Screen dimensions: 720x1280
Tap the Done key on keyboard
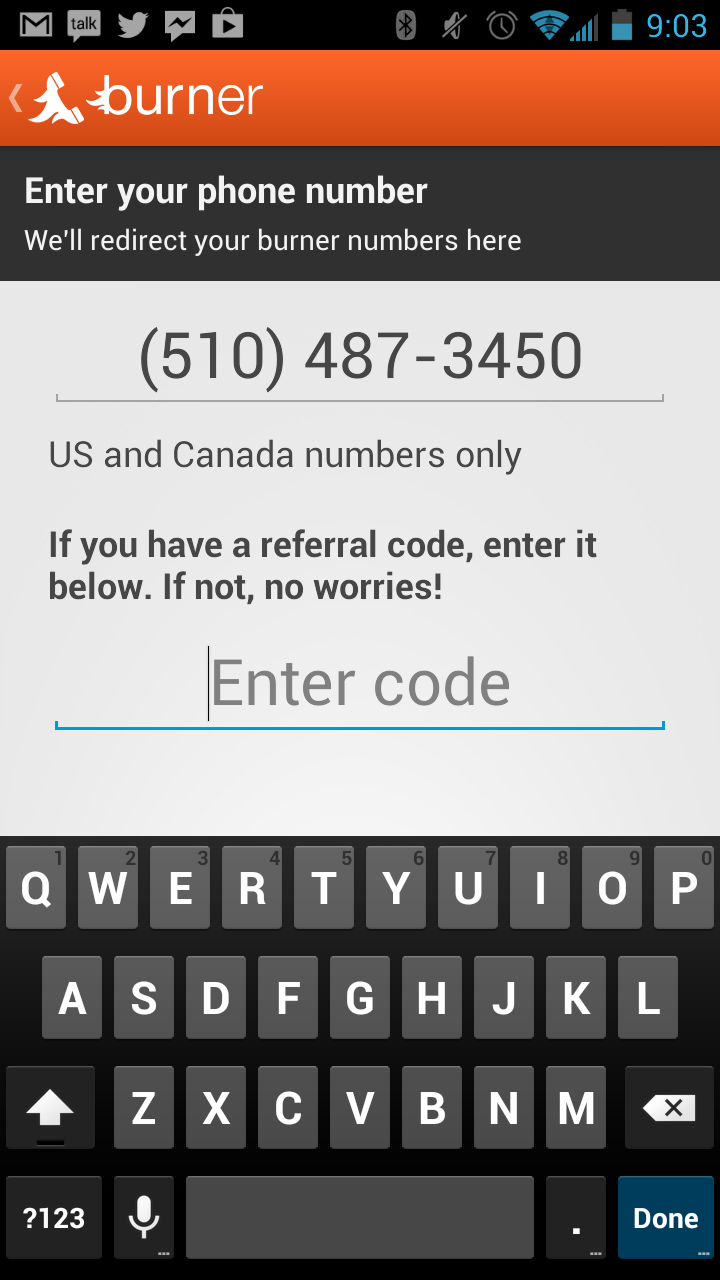[x=665, y=1217]
